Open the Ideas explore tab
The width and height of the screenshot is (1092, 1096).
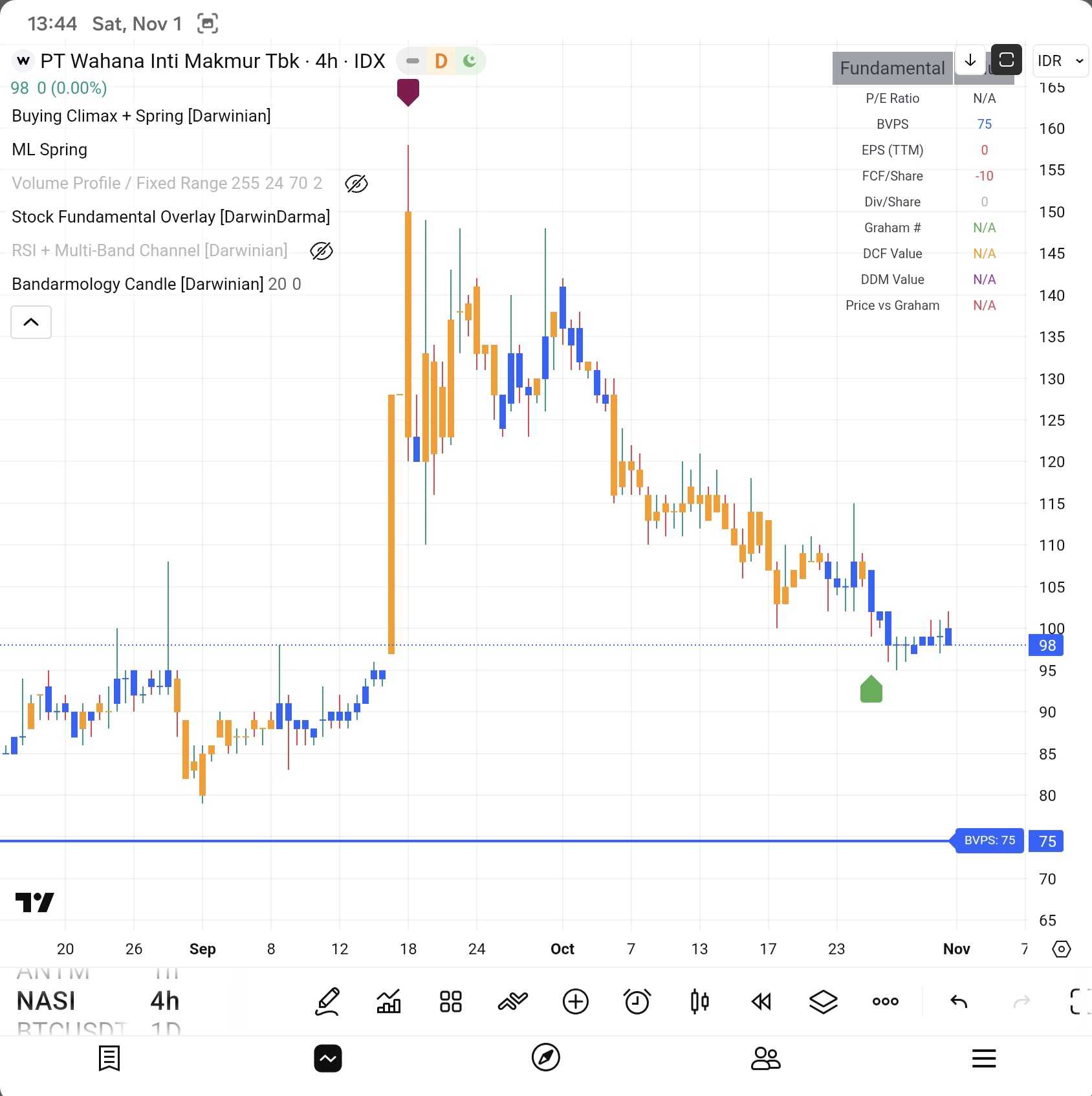click(x=545, y=1058)
